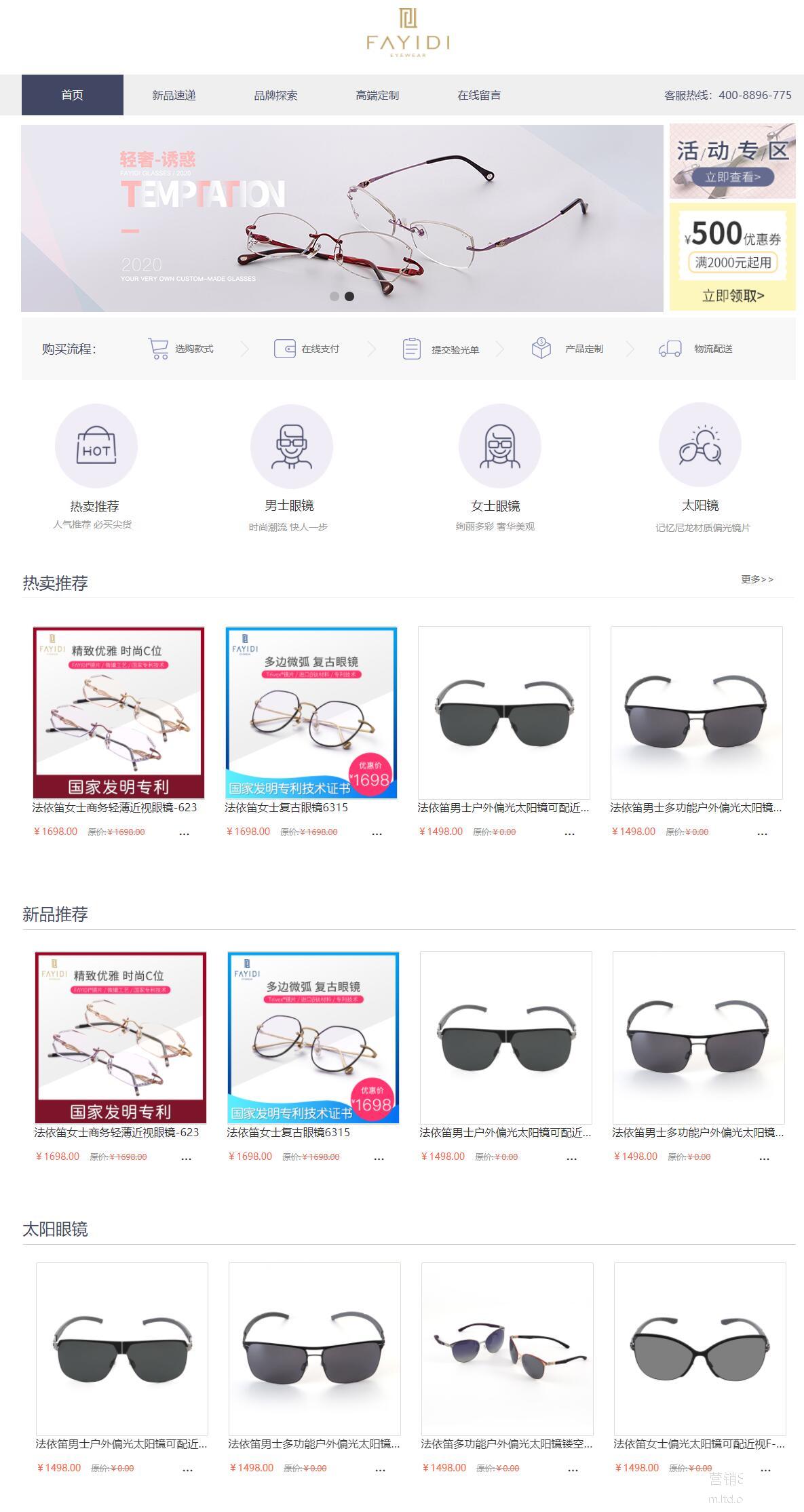
Task: Tap 更多>> in 热卖推荐
Action: click(757, 579)
